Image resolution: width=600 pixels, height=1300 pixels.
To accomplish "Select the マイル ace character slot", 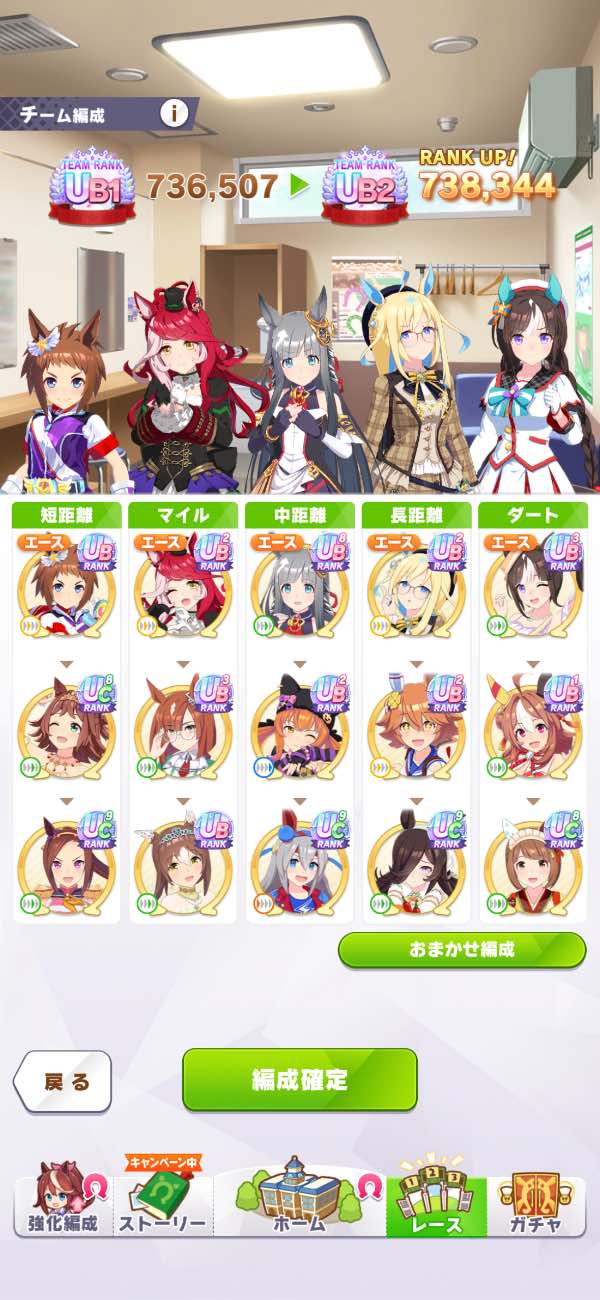I will click(182, 589).
